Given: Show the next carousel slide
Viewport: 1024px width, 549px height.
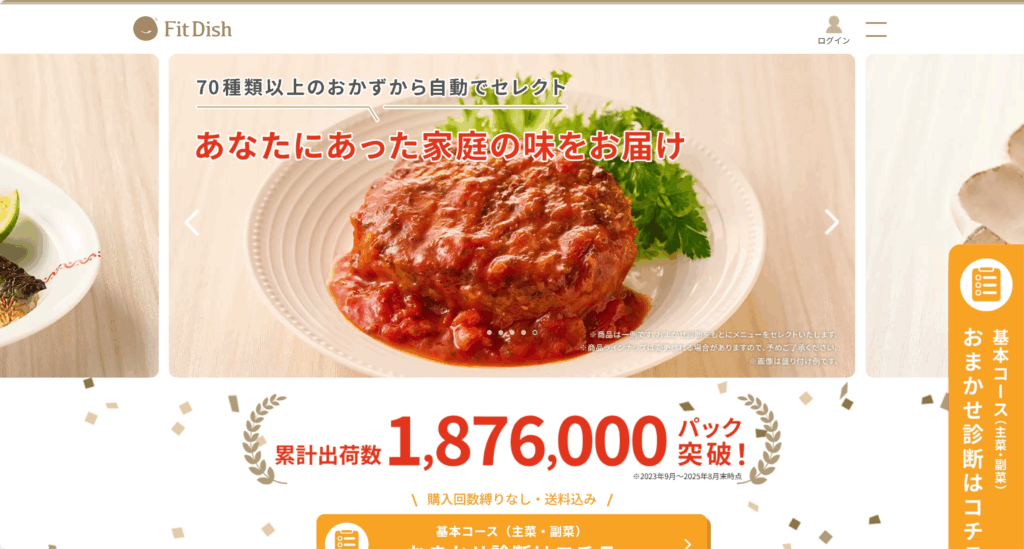Looking at the screenshot, I should pyautogui.click(x=831, y=222).
